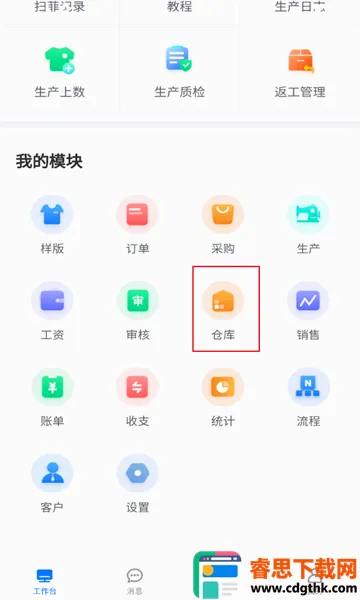This screenshot has height=600, width=360.
Task: Switch to the 消息 messages tab
Action: point(135,582)
